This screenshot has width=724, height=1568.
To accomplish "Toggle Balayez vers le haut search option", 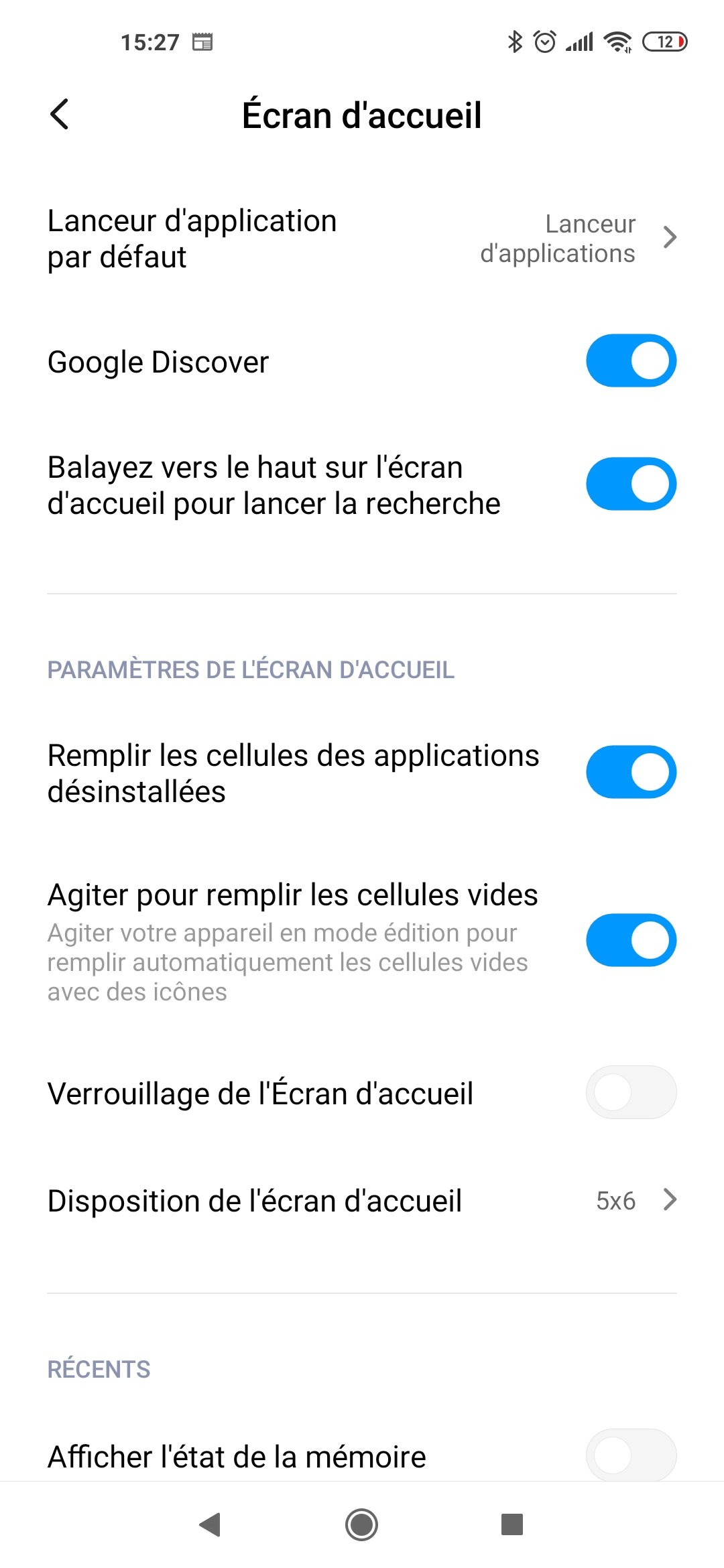I will click(x=630, y=484).
